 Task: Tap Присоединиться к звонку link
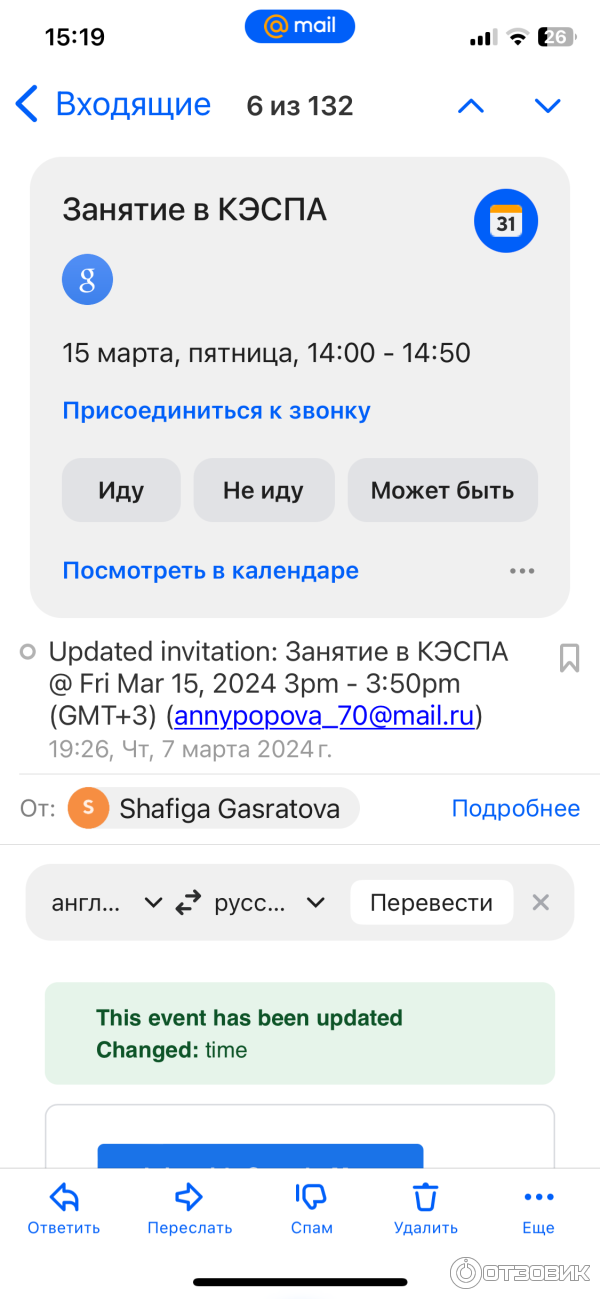(216, 410)
